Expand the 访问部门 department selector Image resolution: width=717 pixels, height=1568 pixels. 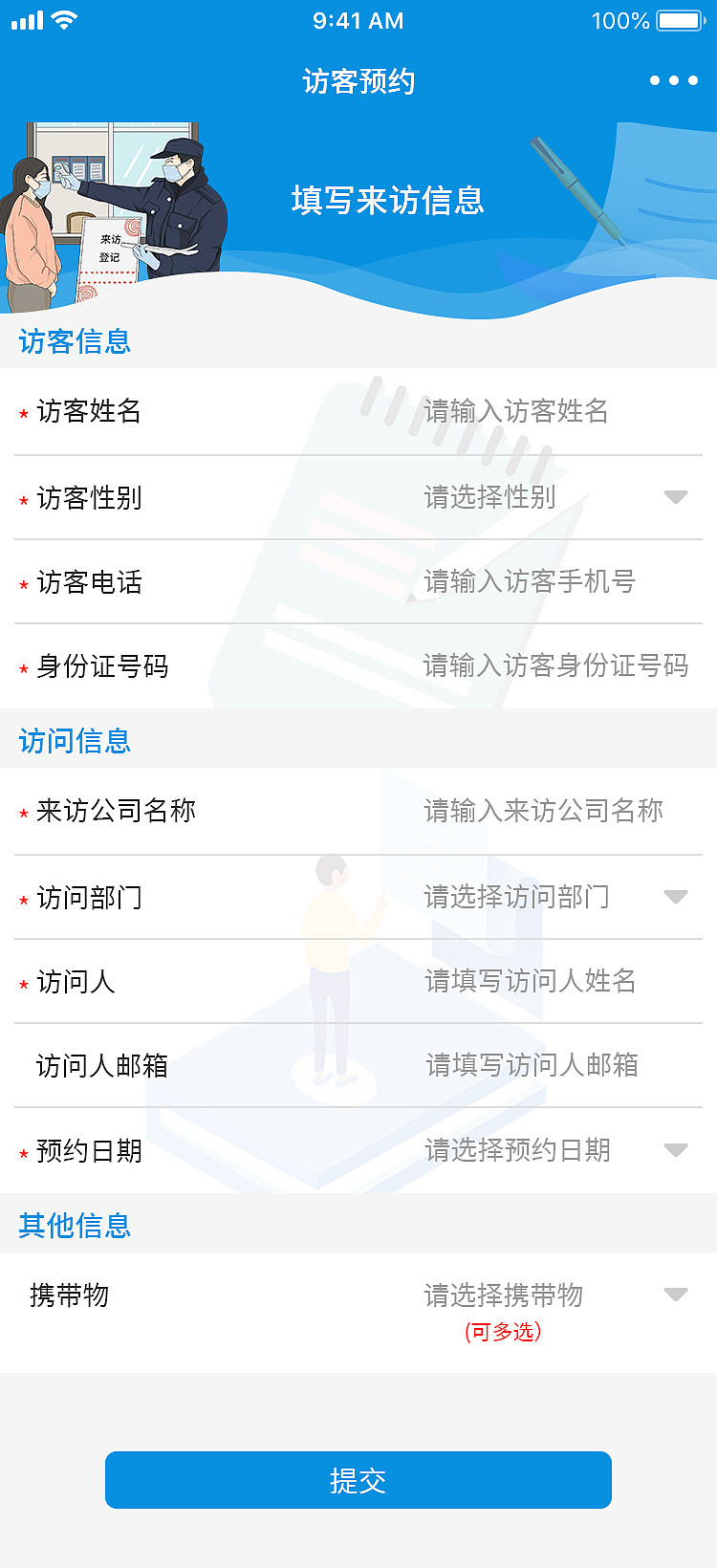pyautogui.click(x=554, y=897)
